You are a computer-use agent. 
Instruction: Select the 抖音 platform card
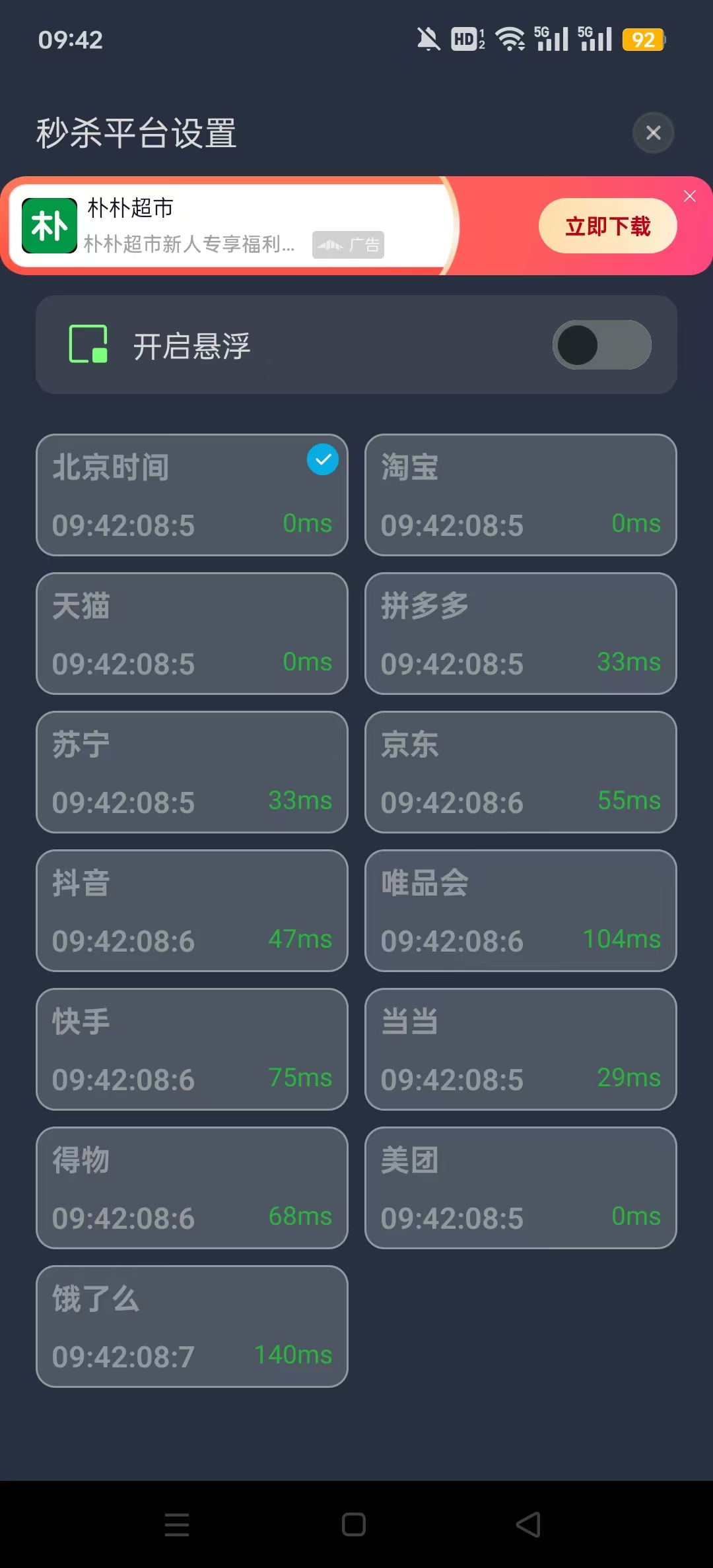point(191,911)
